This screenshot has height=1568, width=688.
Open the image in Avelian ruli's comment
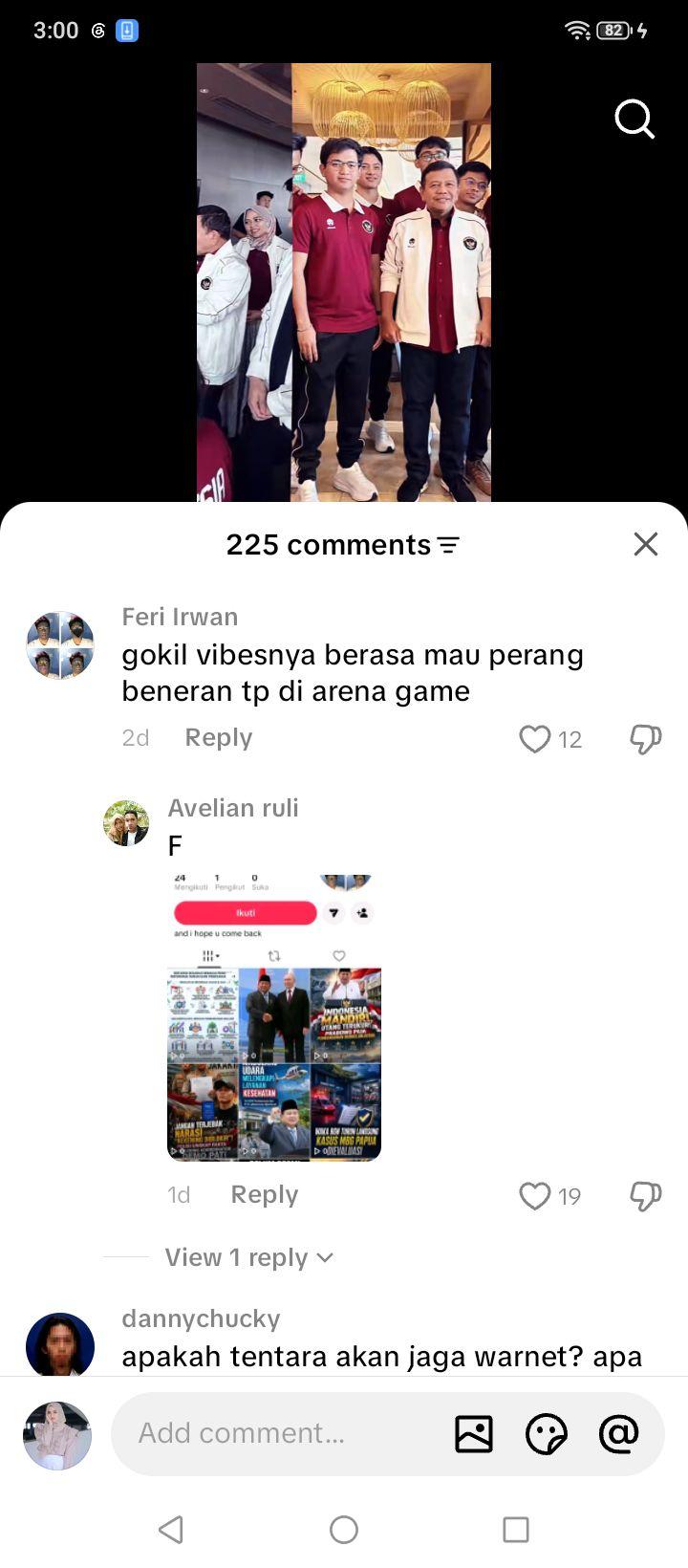pyautogui.click(x=274, y=1017)
